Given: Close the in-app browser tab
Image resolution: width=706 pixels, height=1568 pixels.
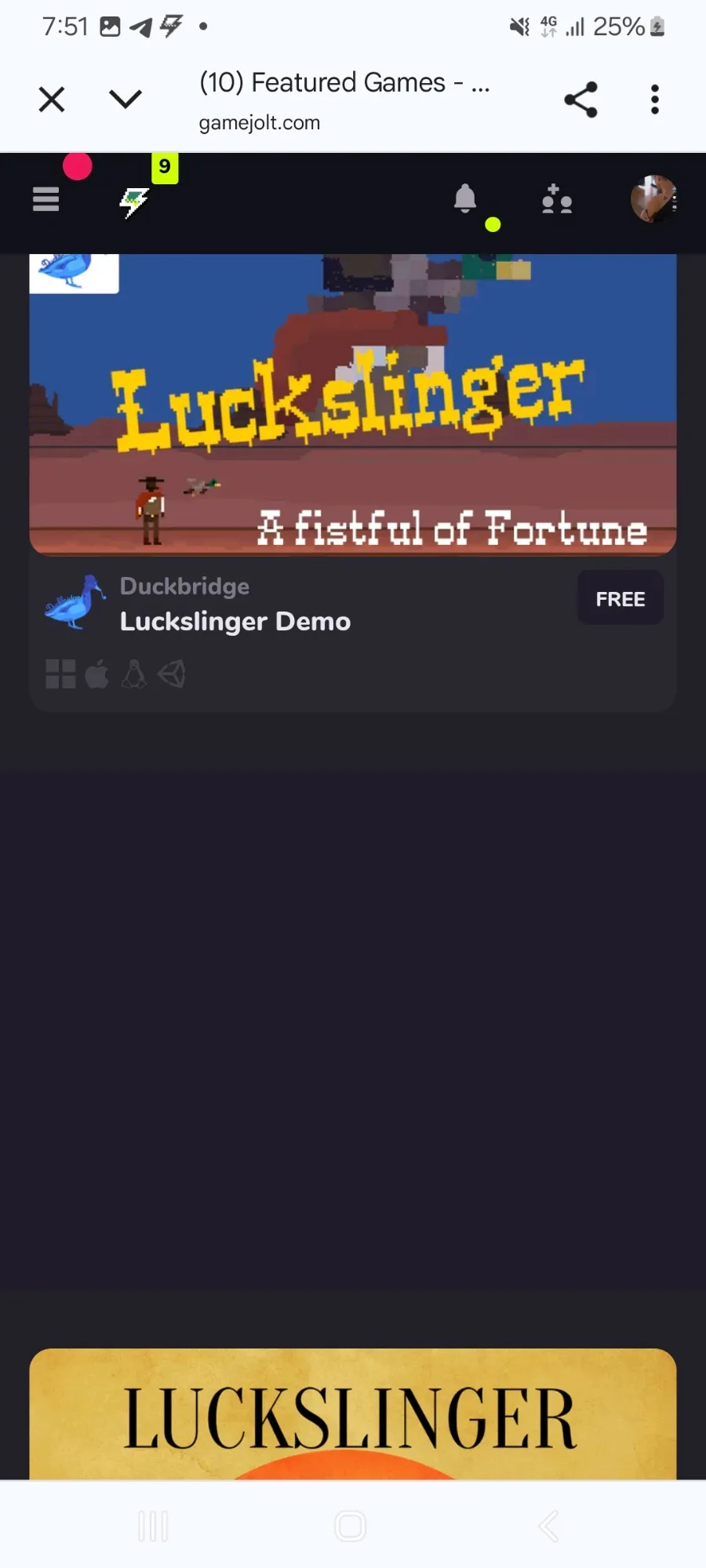Looking at the screenshot, I should tap(52, 100).
